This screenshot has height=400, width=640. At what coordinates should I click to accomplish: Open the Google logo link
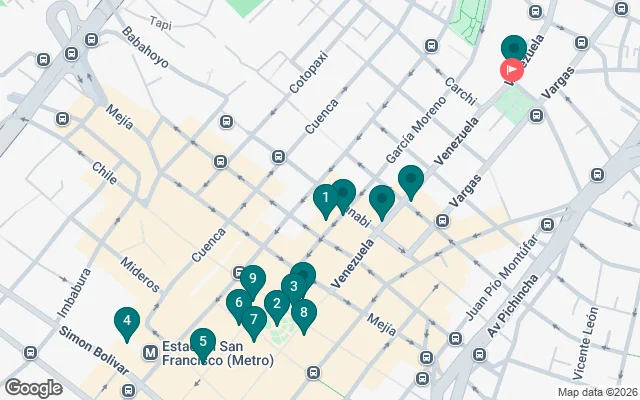click(33, 387)
